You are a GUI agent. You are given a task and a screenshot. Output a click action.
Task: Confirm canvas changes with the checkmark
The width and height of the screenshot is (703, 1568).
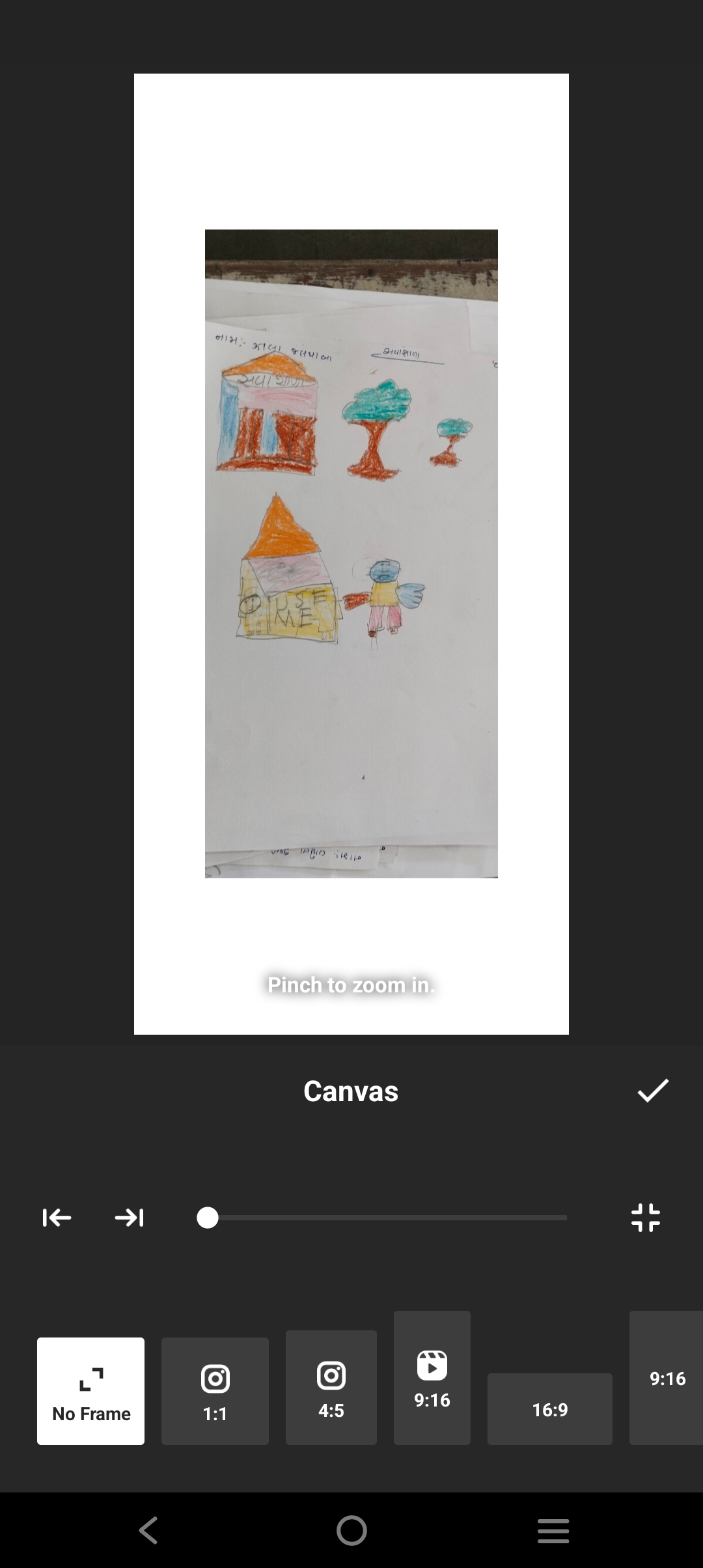pos(653,1091)
